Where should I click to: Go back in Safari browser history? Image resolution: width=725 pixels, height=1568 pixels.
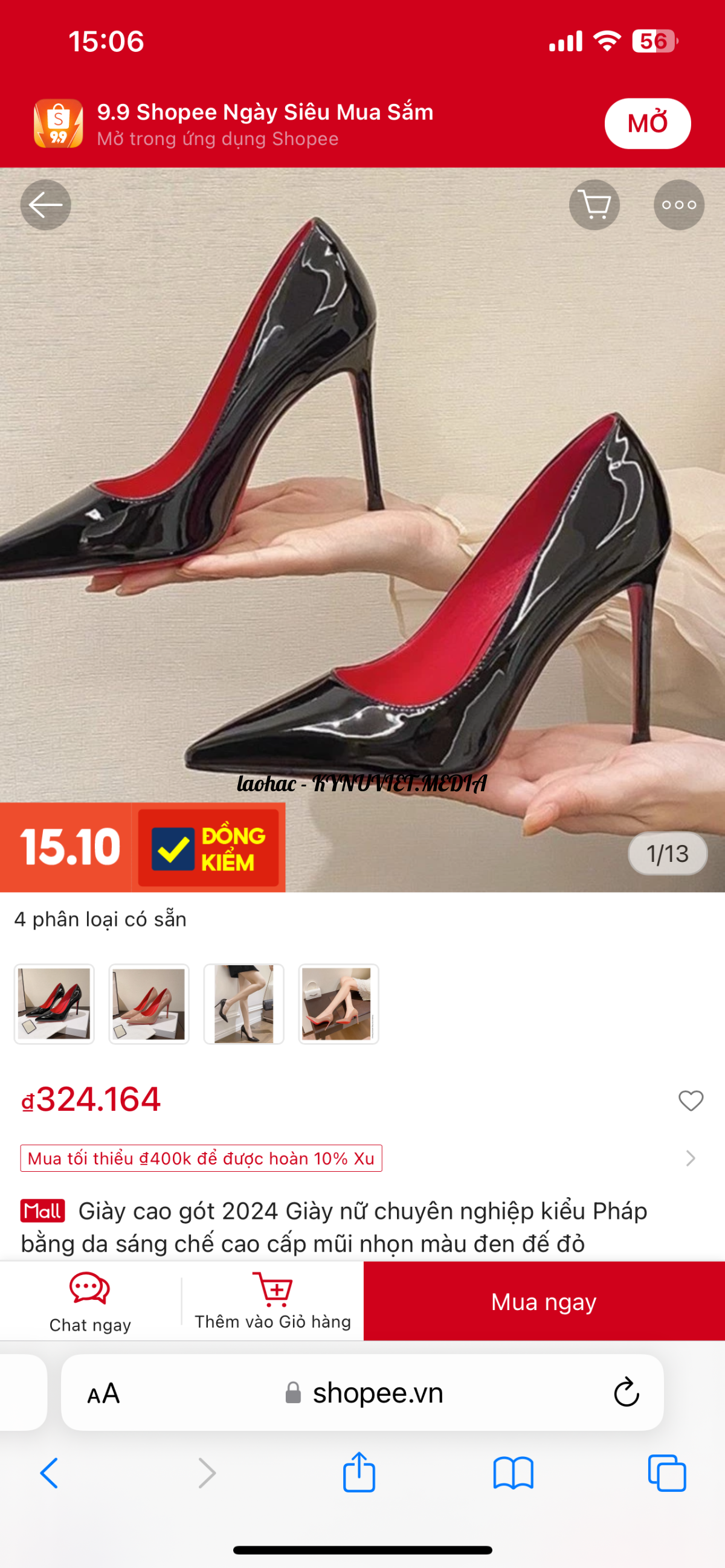(50, 1473)
